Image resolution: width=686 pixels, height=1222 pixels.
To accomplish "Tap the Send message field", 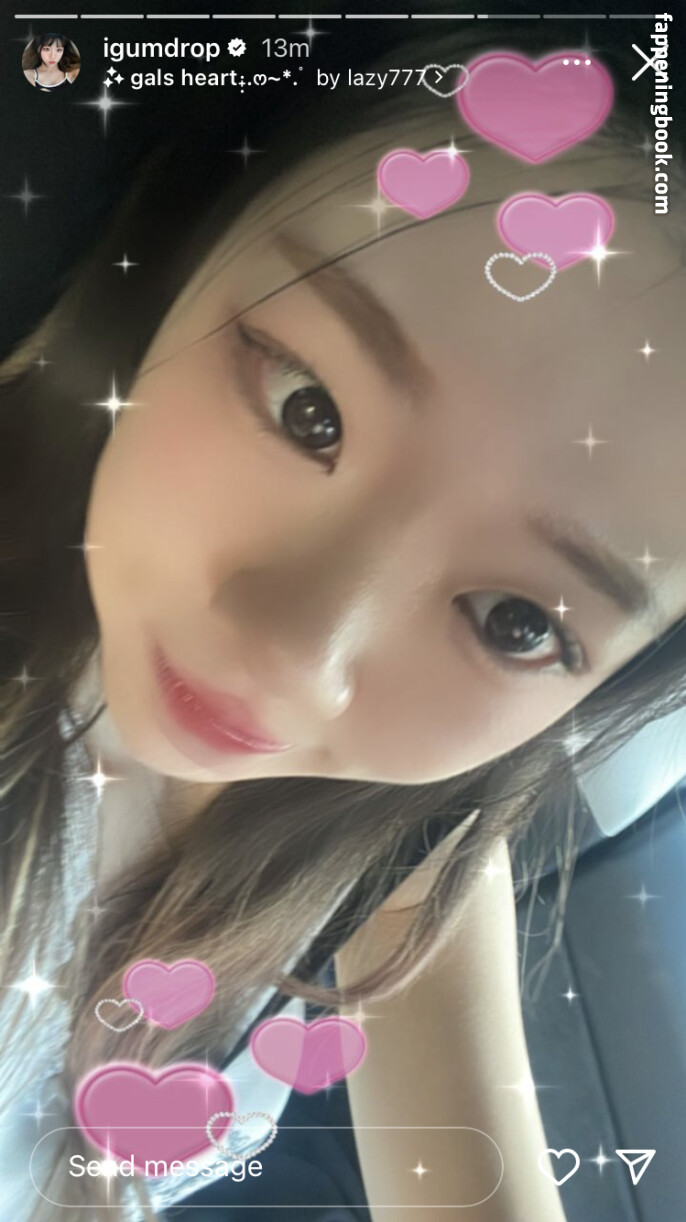I will [x=266, y=1166].
